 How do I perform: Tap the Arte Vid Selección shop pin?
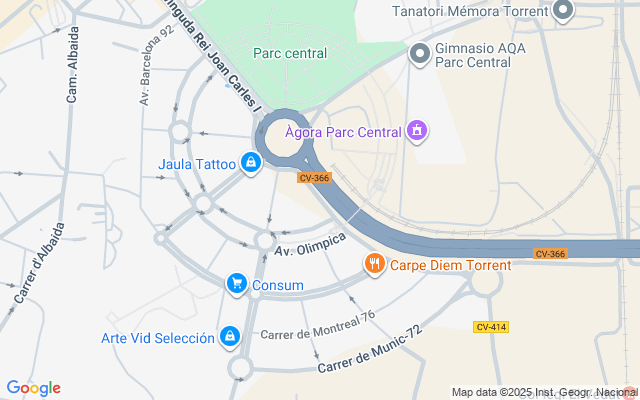pos(230,336)
